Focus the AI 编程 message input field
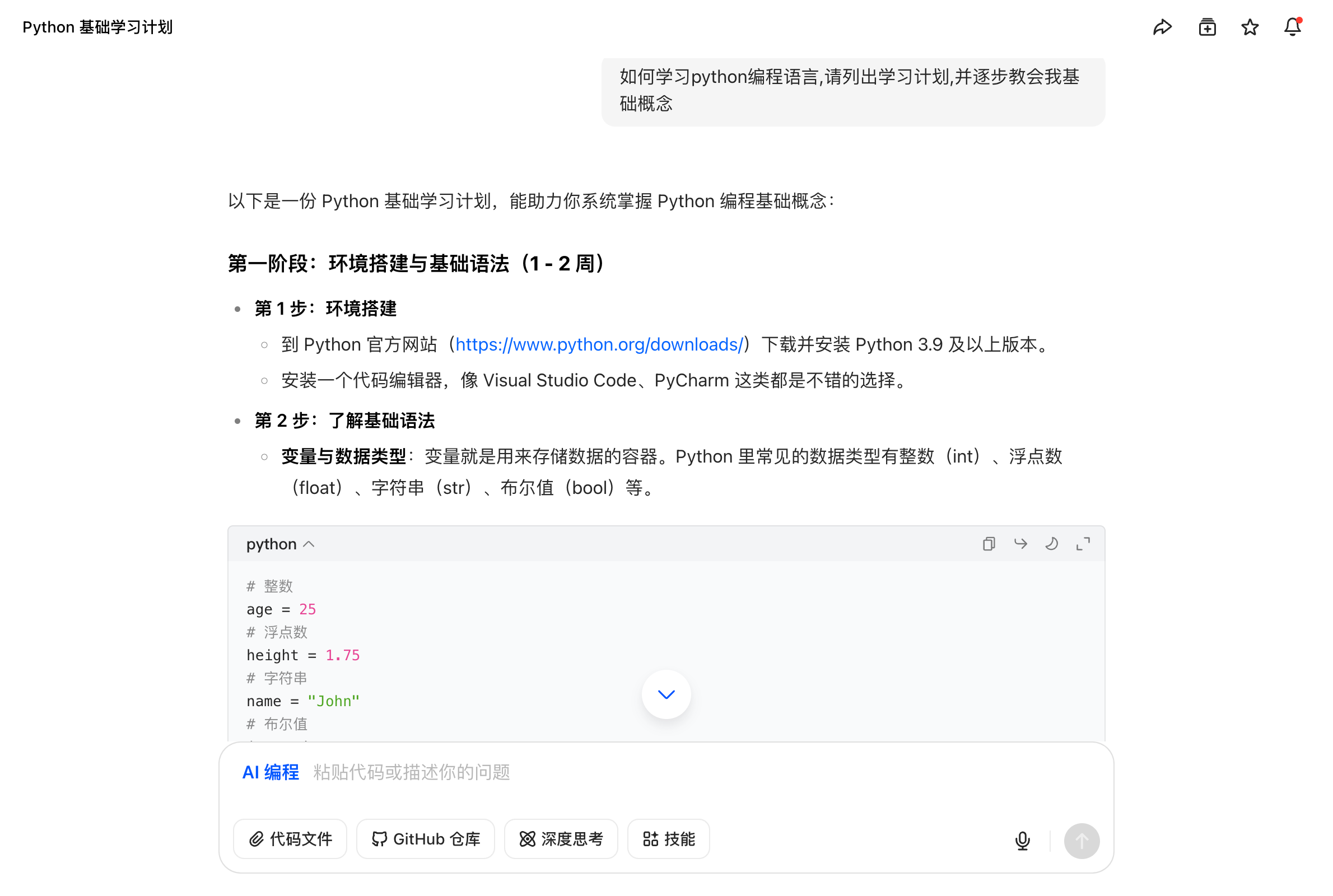The image size is (1333, 896). (x=628, y=773)
